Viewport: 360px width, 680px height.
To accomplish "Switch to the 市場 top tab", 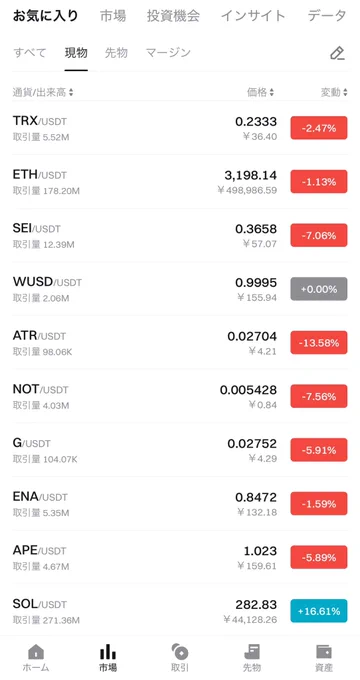I will (113, 16).
